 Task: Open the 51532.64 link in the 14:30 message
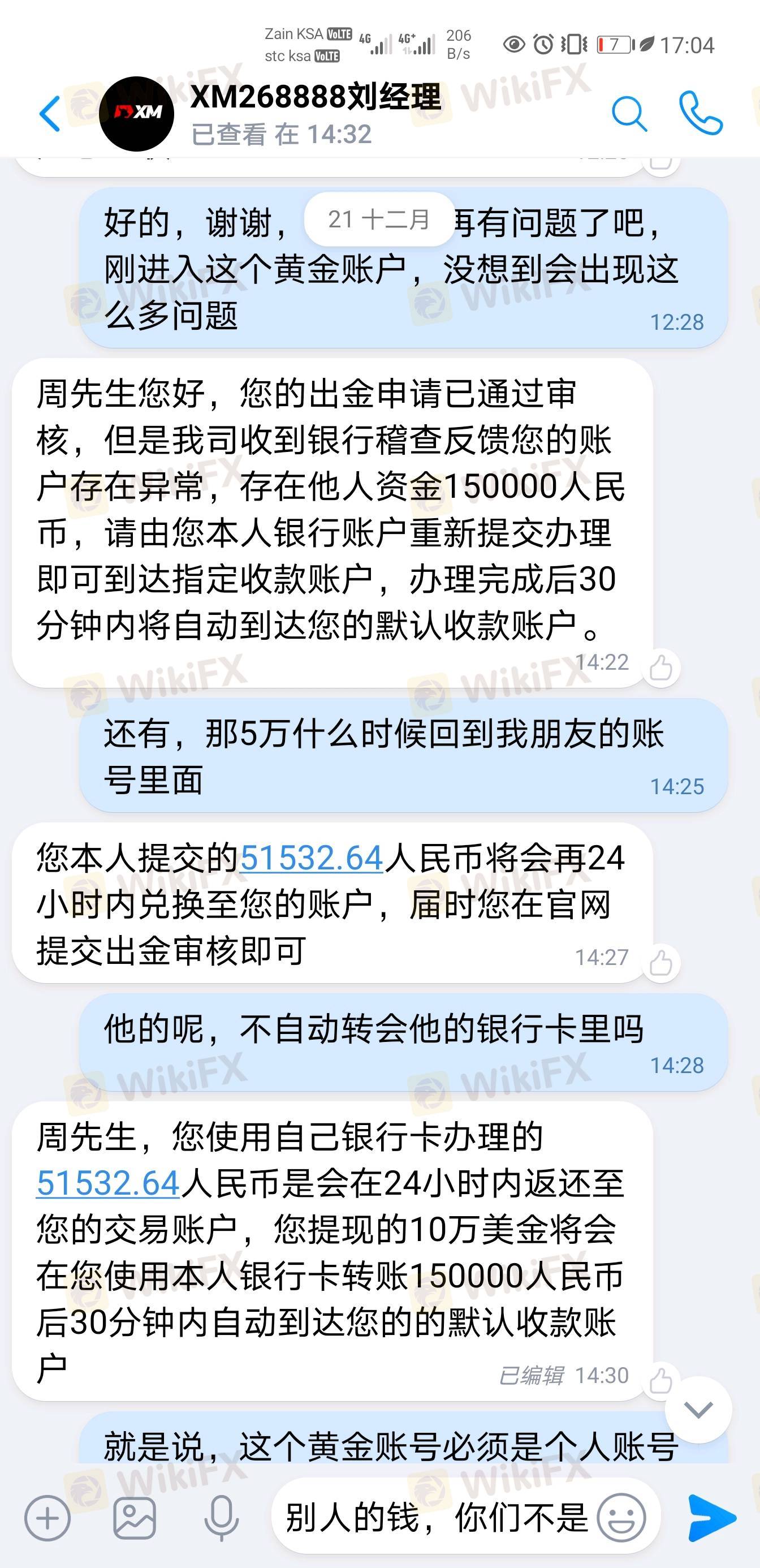point(107,1184)
